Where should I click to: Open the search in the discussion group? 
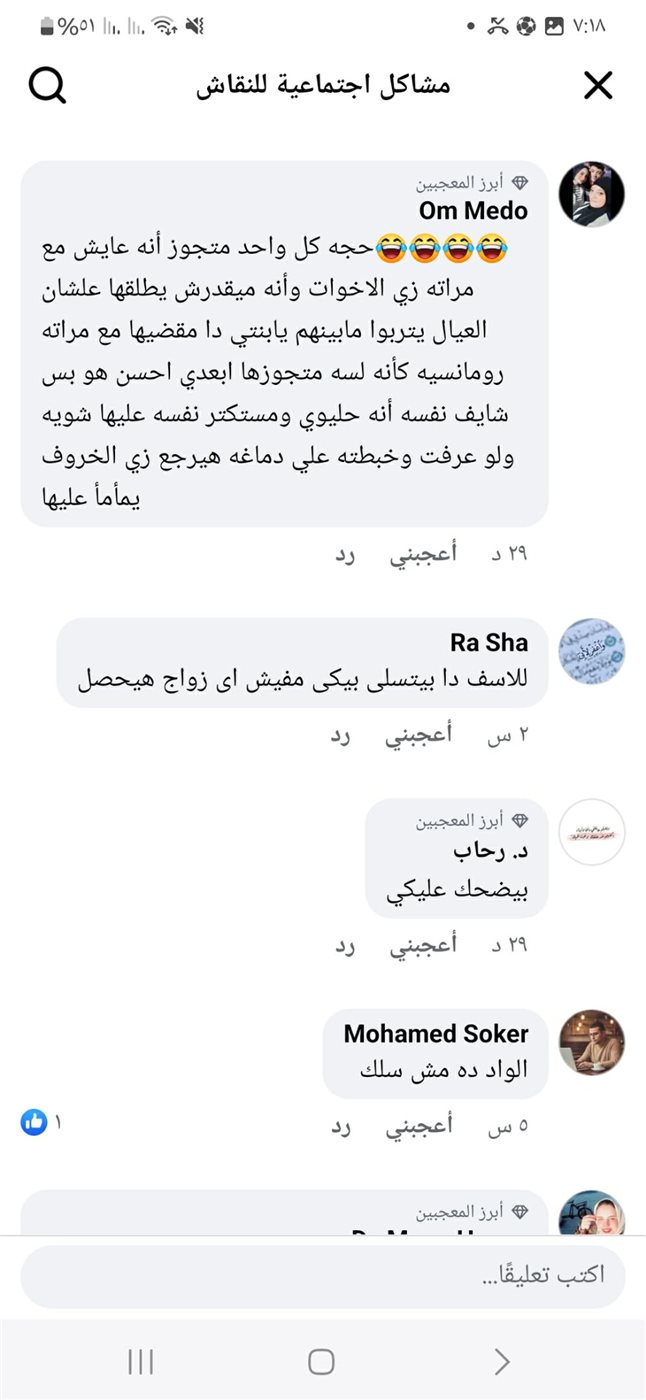[47, 86]
